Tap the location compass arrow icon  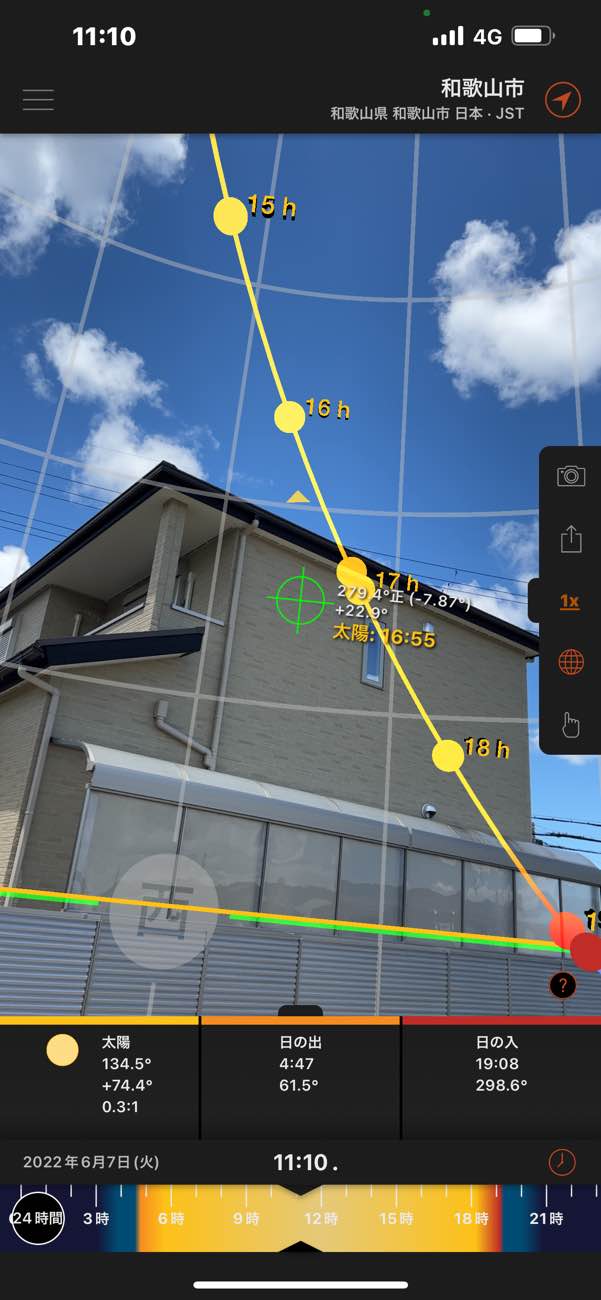[x=563, y=100]
